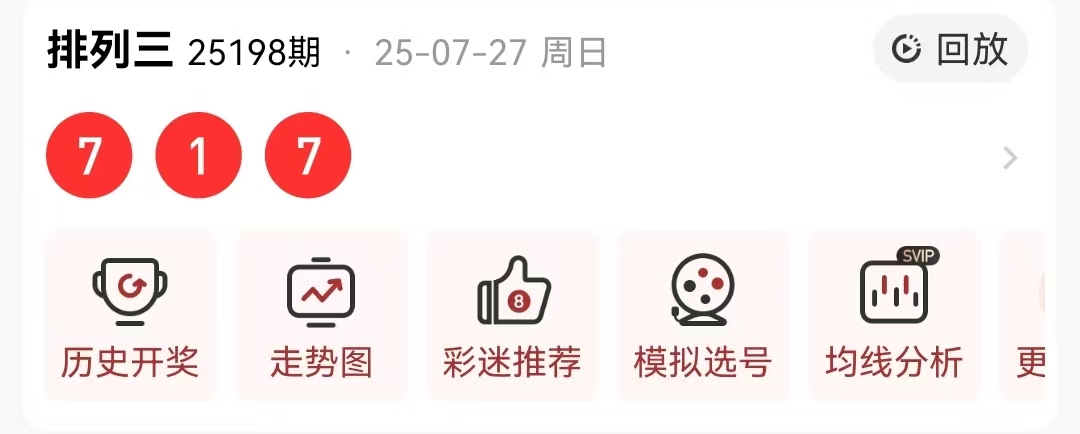Open the 走势图 trend chart
The height and width of the screenshot is (434, 1080).
tap(321, 316)
